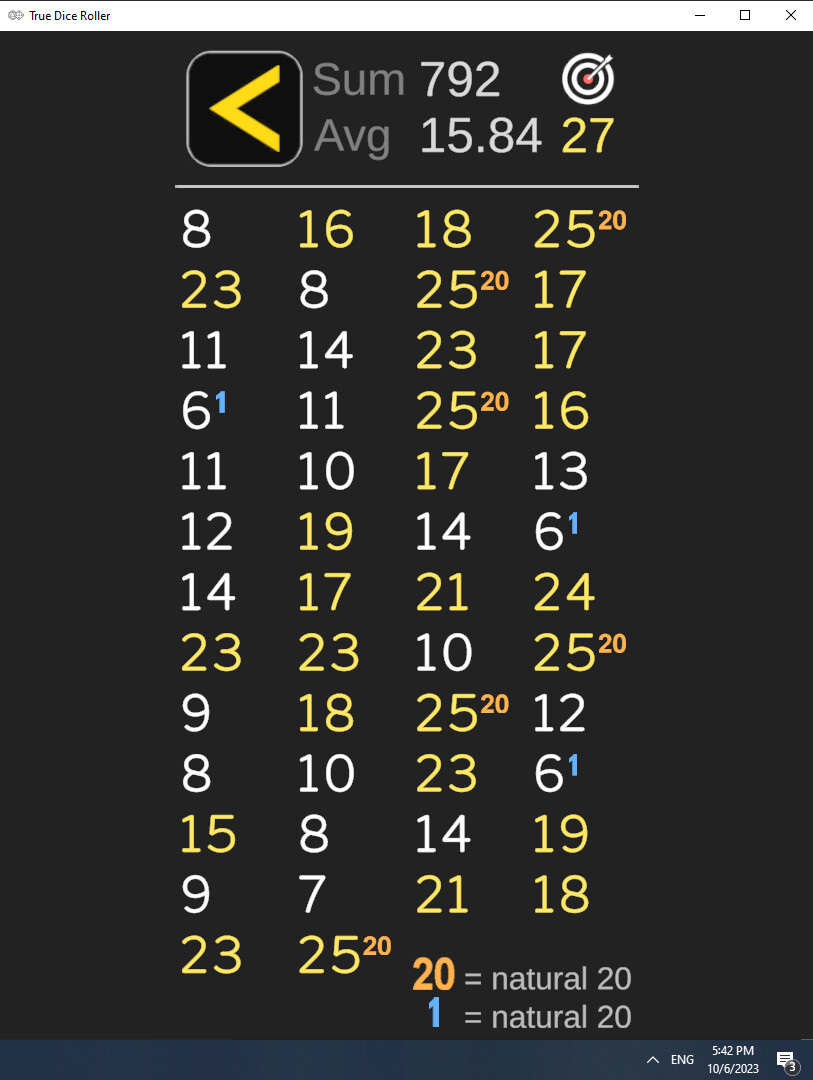This screenshot has height=1080, width=813.
Task: Minimize the app window
Action: point(700,15)
